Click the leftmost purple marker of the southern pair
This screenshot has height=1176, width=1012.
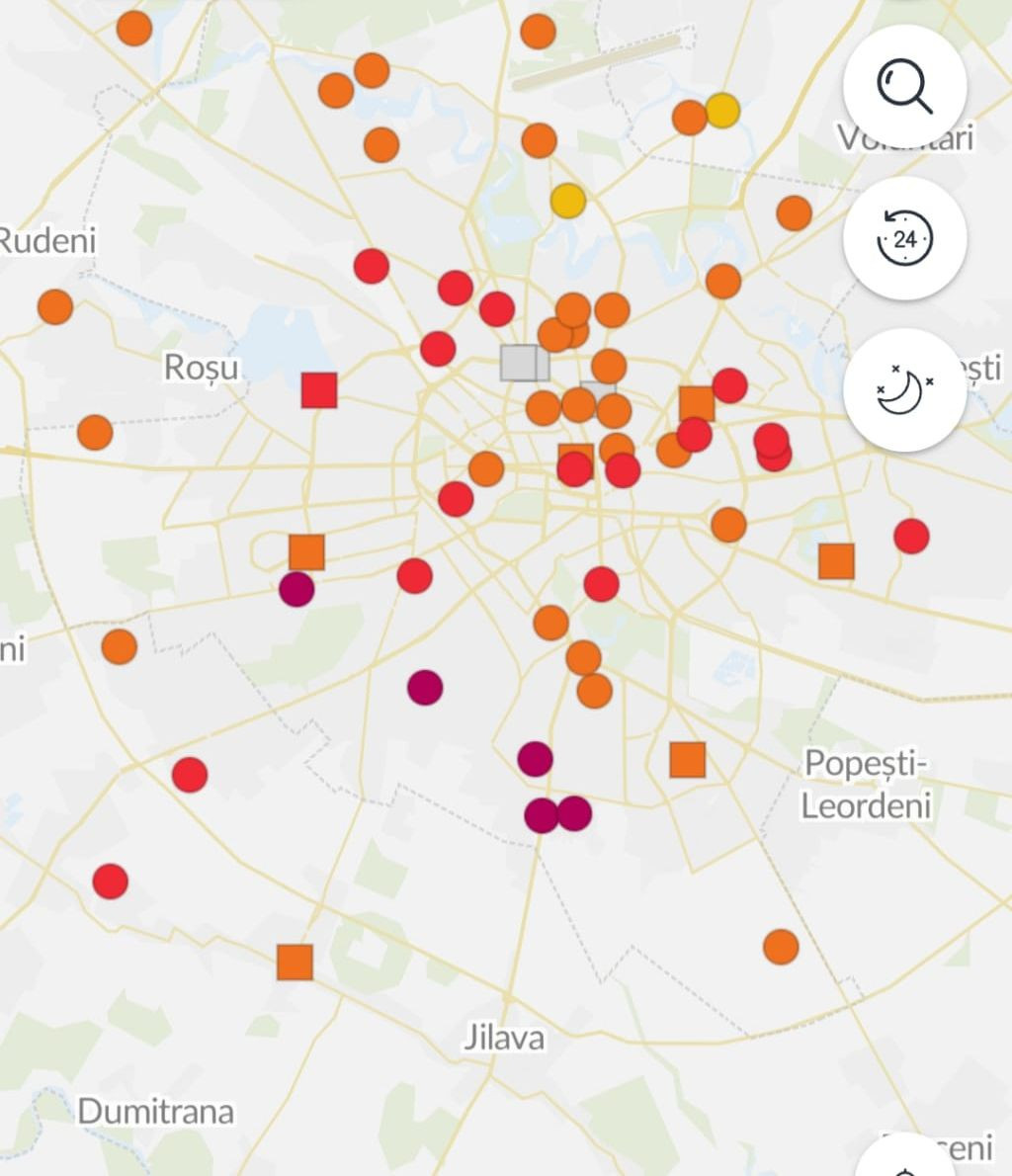click(x=540, y=815)
